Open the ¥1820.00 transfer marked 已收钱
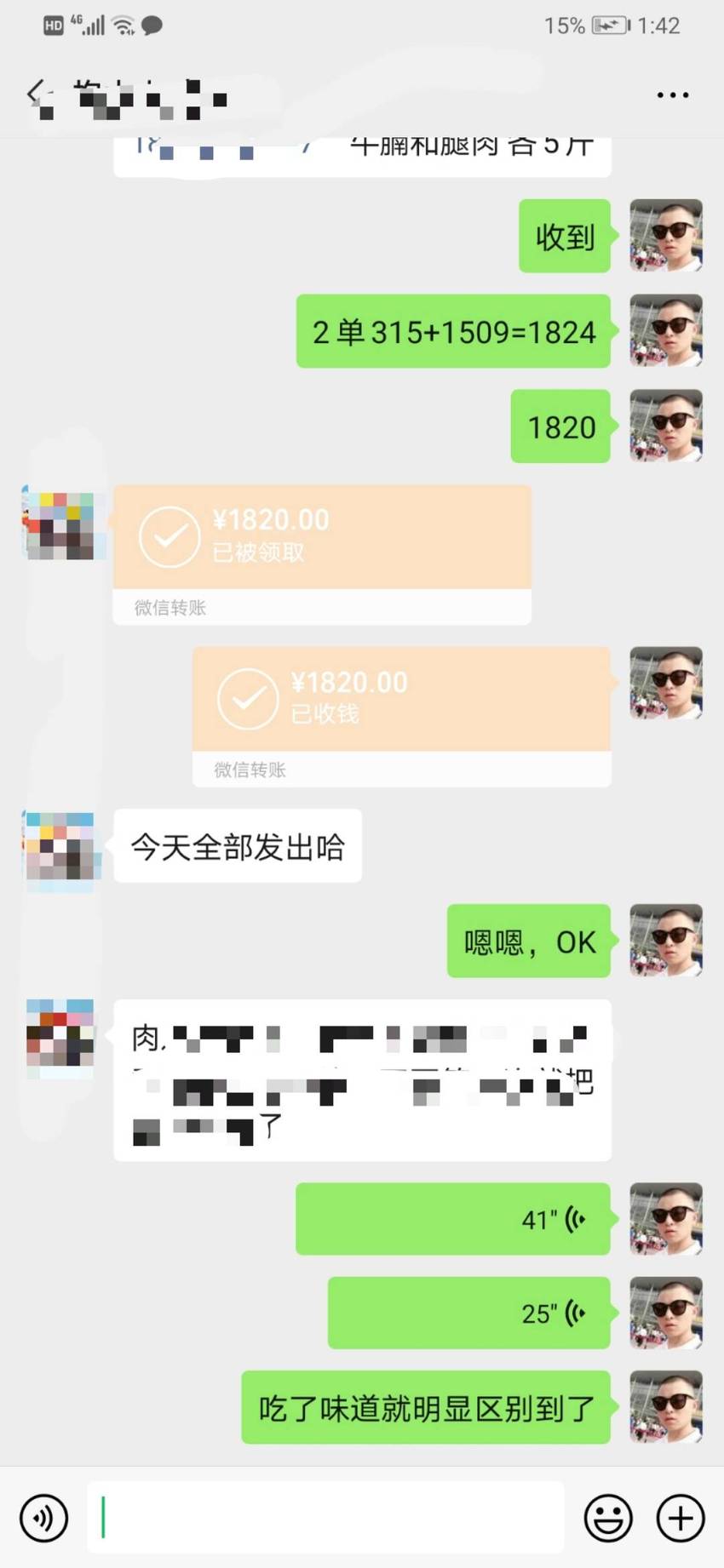This screenshot has height=1568, width=724. pyautogui.click(x=401, y=716)
